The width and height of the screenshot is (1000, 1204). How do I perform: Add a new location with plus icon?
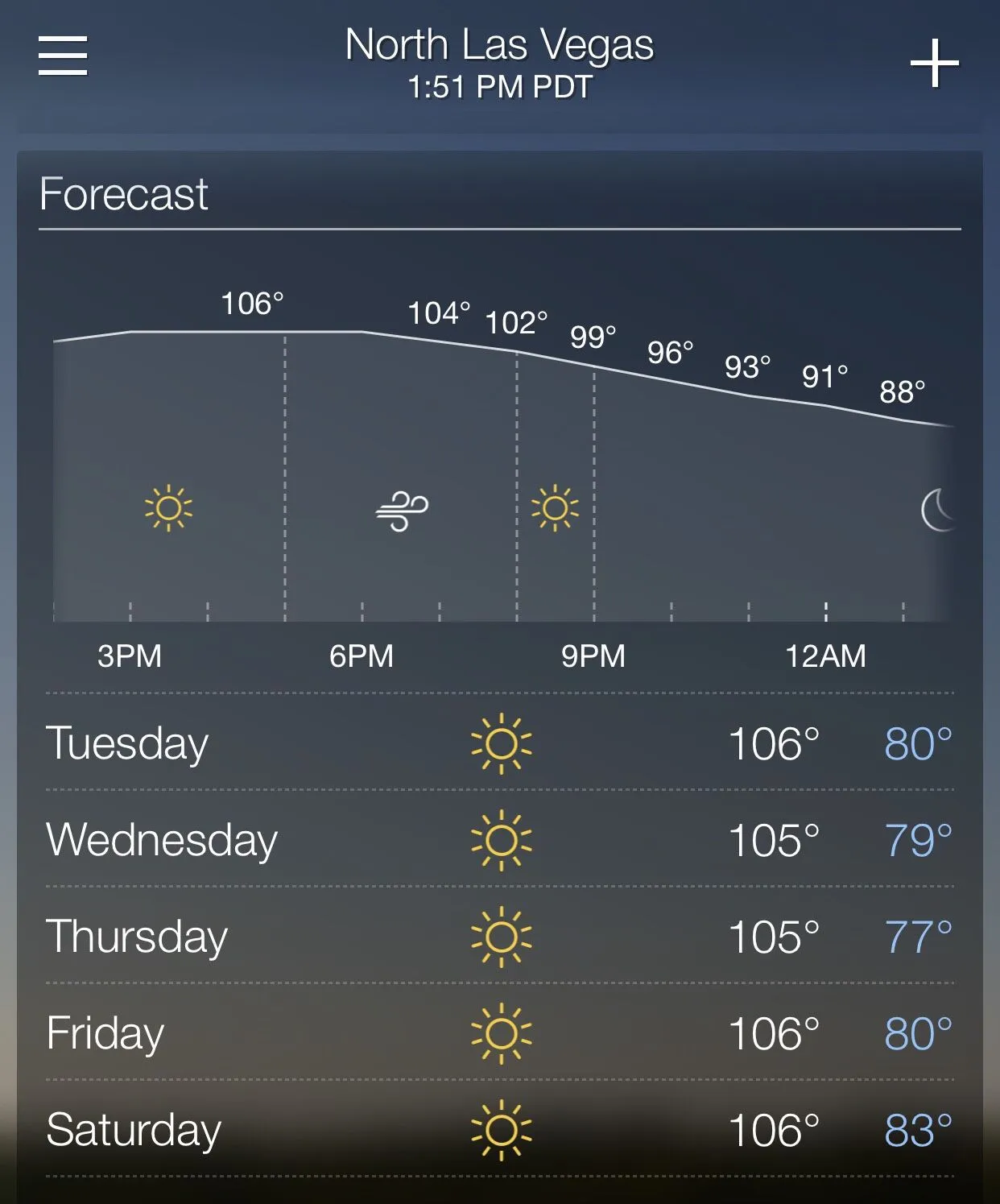[x=934, y=63]
